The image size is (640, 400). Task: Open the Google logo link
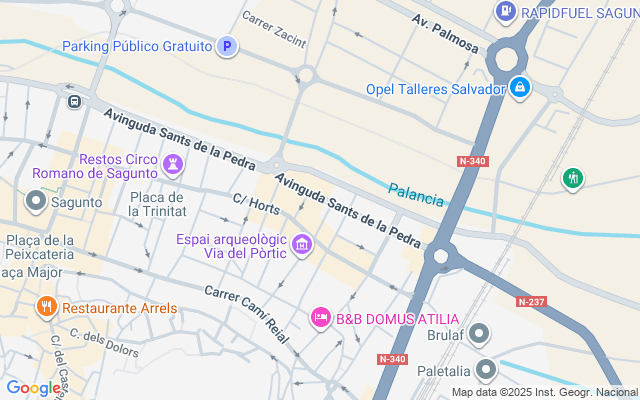(x=33, y=388)
